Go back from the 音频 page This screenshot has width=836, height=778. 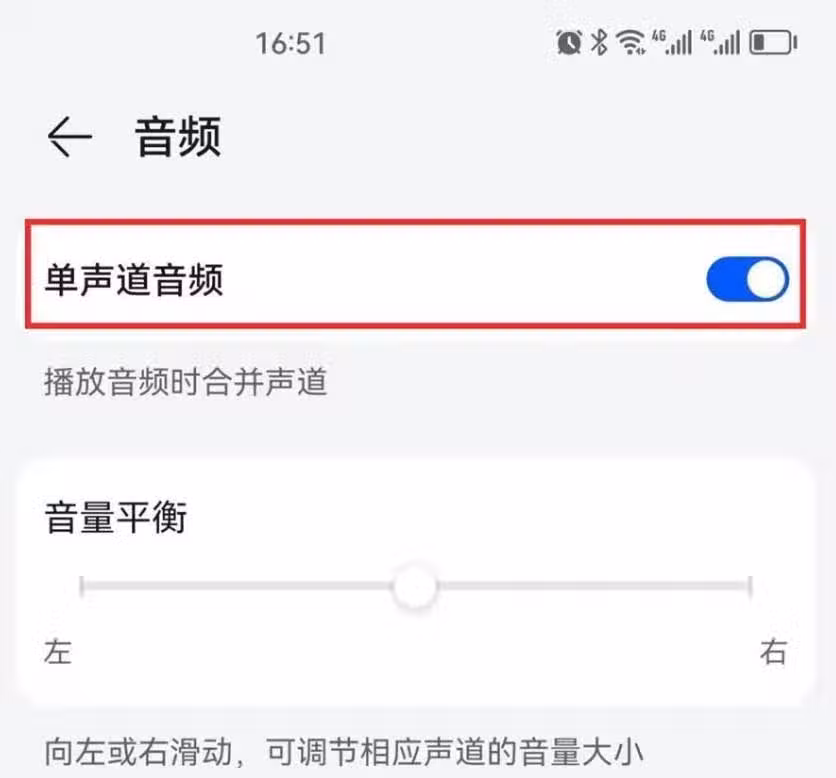69,137
